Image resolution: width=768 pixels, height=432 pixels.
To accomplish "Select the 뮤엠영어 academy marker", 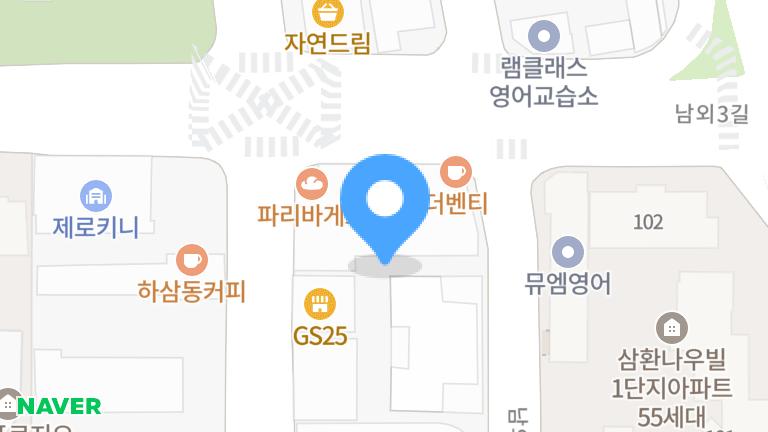I will (x=568, y=252).
